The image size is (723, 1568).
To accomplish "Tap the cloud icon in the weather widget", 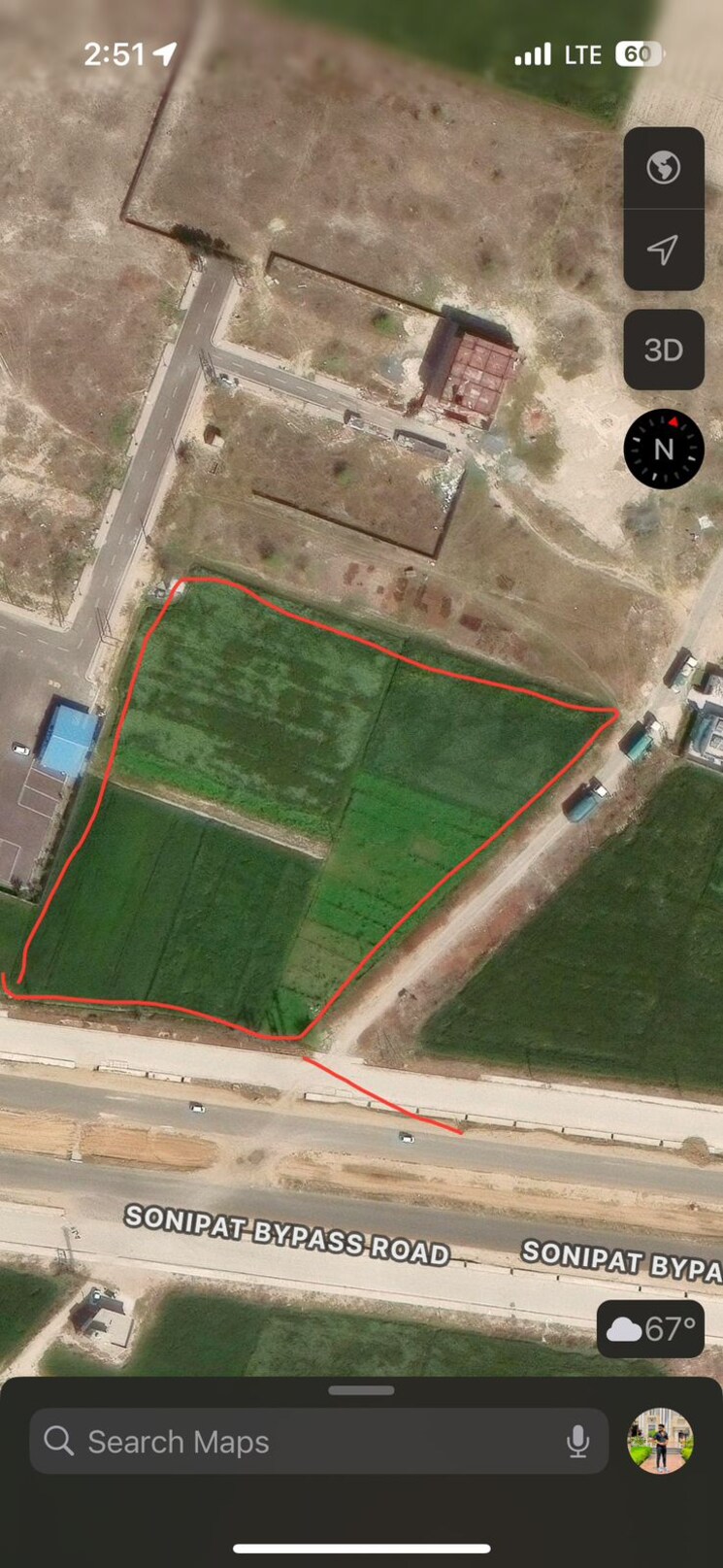I will (x=626, y=1328).
